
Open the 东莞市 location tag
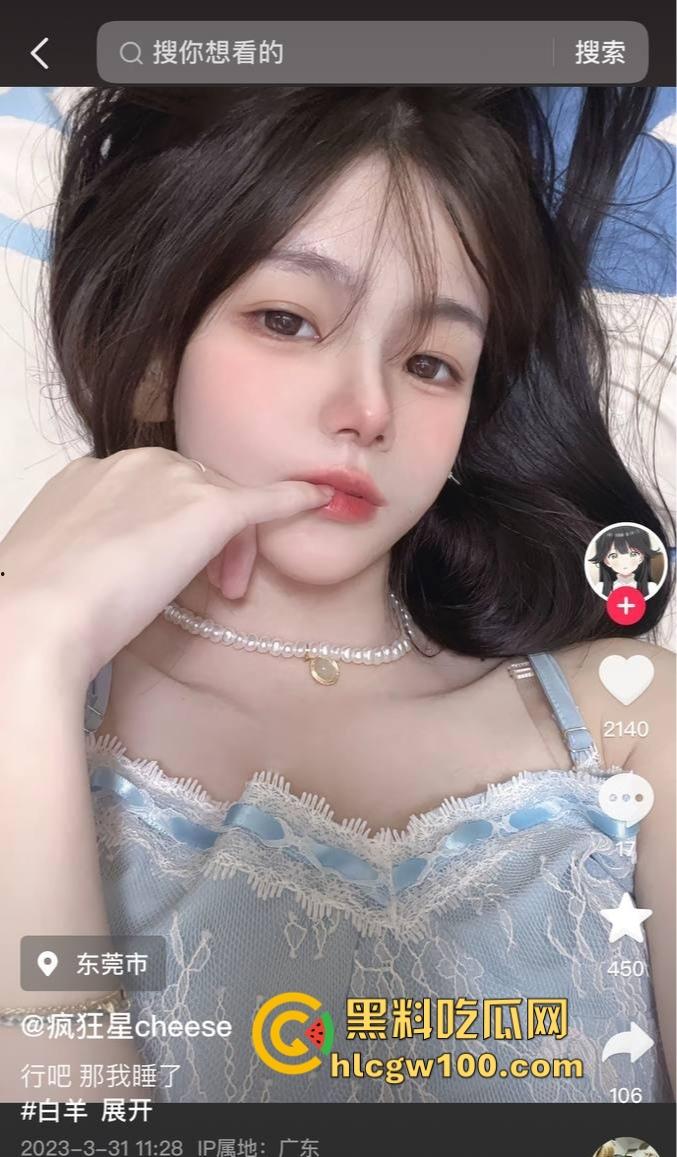93,963
